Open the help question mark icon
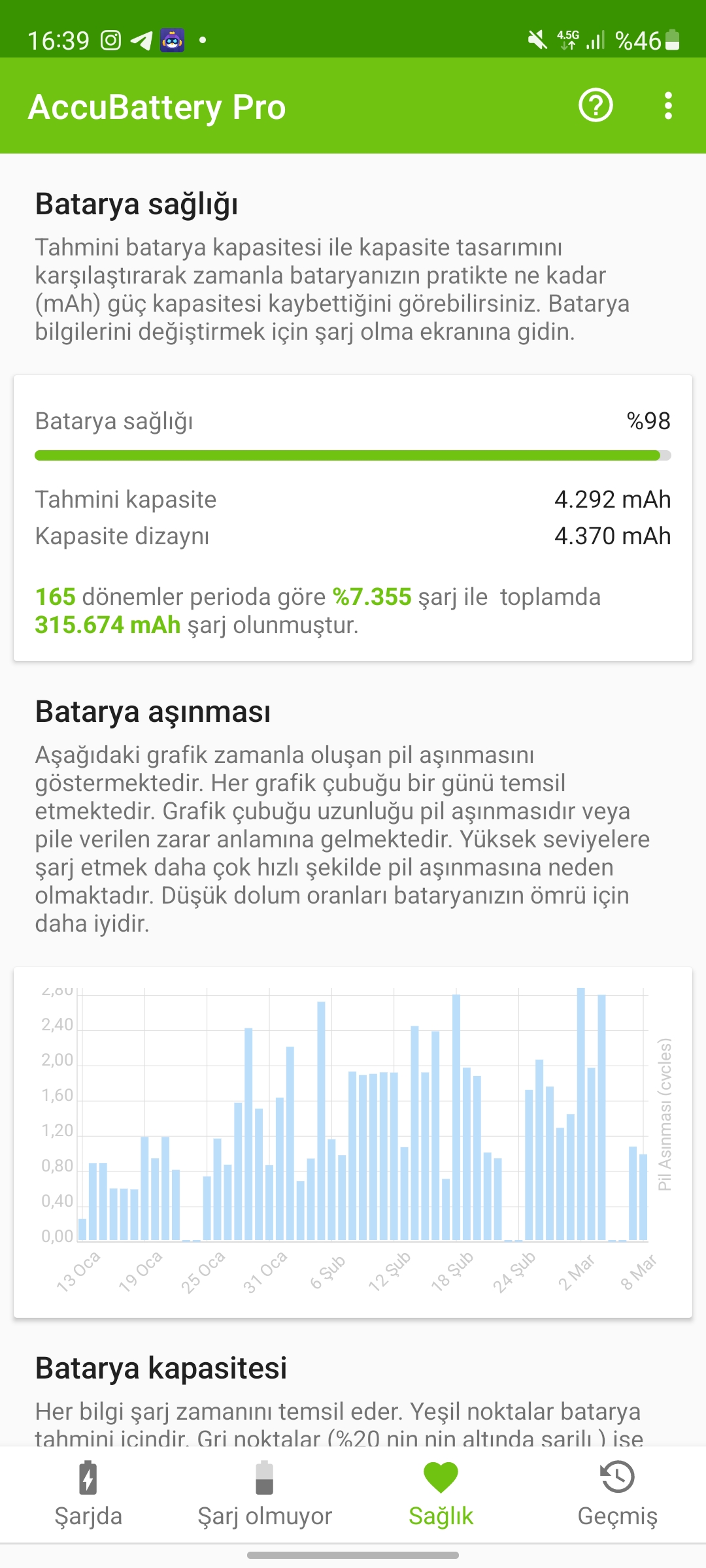The width and height of the screenshot is (706, 1568). pyautogui.click(x=596, y=105)
